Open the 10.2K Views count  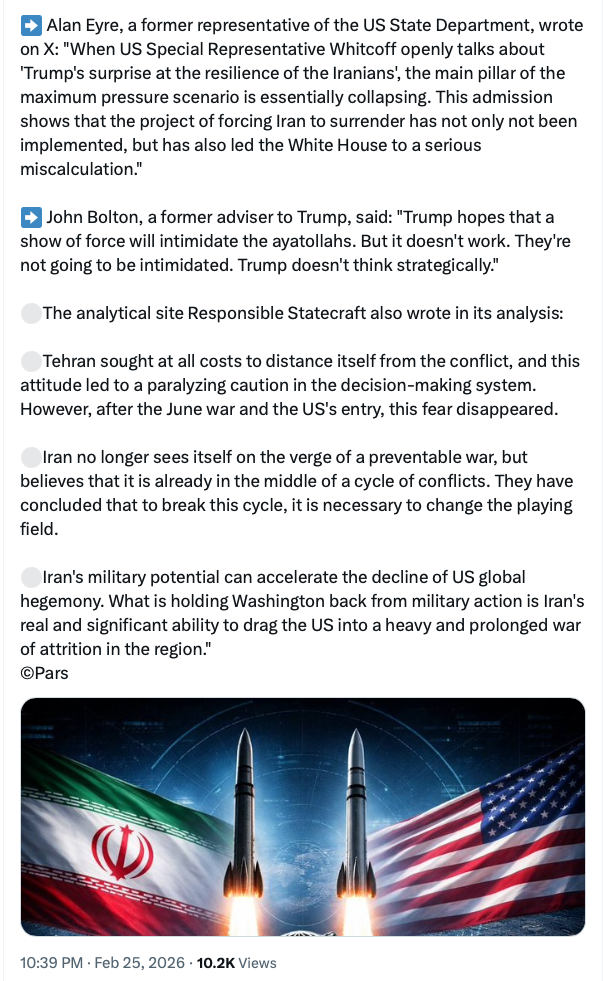pyautogui.click(x=236, y=962)
